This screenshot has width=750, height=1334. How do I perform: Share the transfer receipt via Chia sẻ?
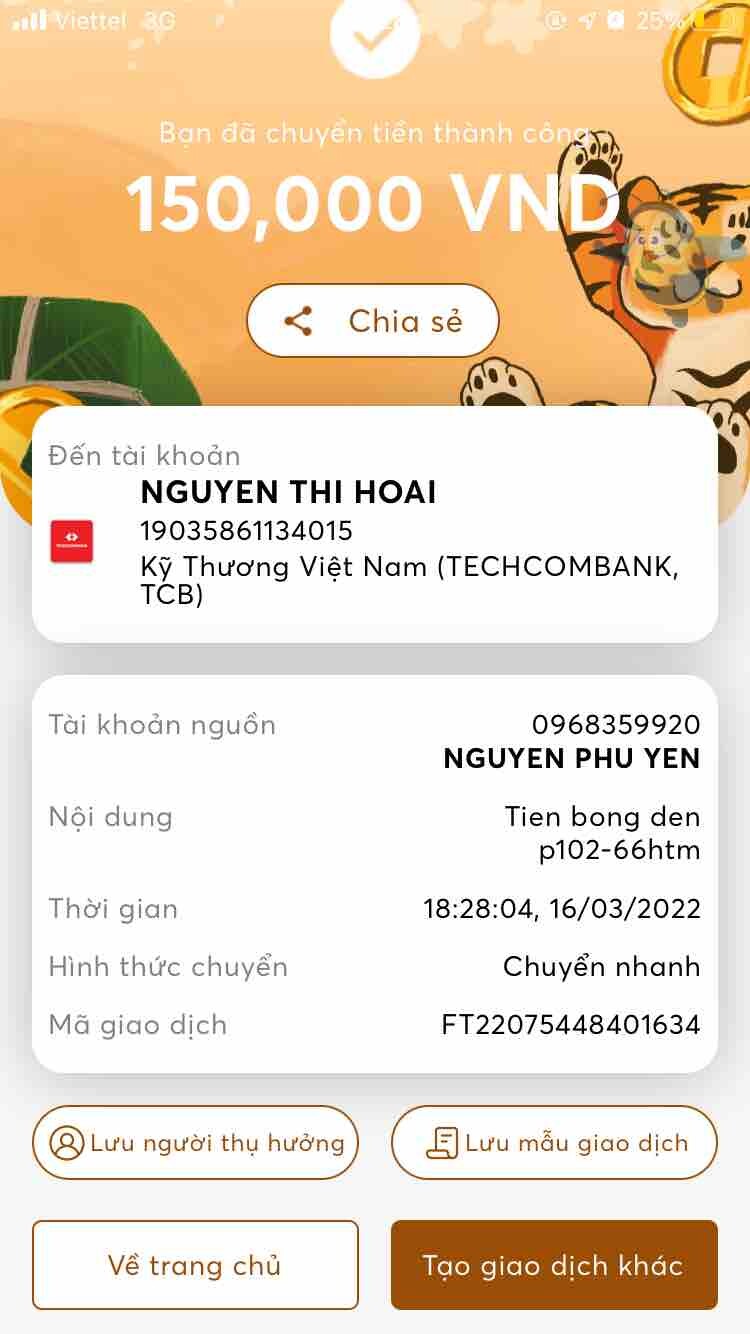pos(373,321)
